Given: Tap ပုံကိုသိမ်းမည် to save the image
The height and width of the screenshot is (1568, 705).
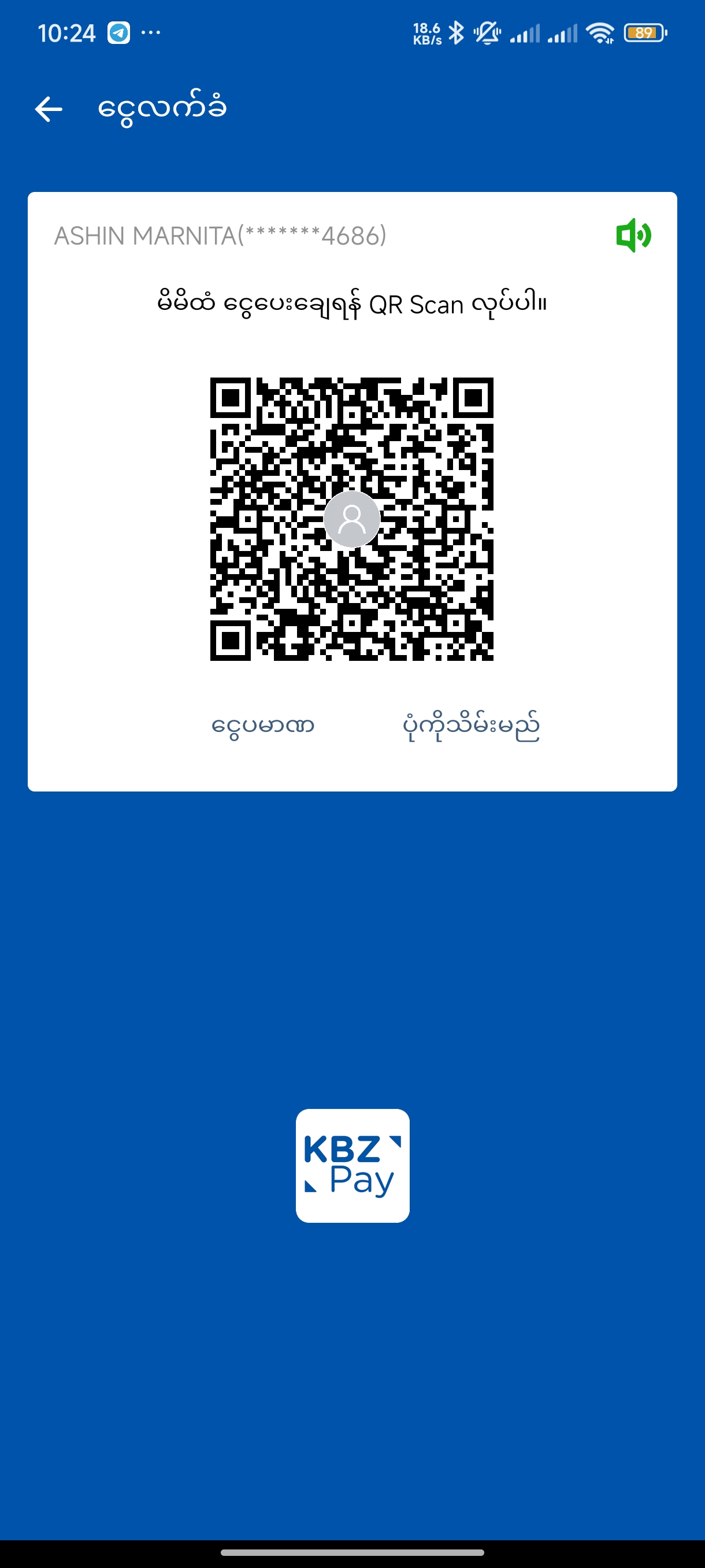Looking at the screenshot, I should click(471, 726).
